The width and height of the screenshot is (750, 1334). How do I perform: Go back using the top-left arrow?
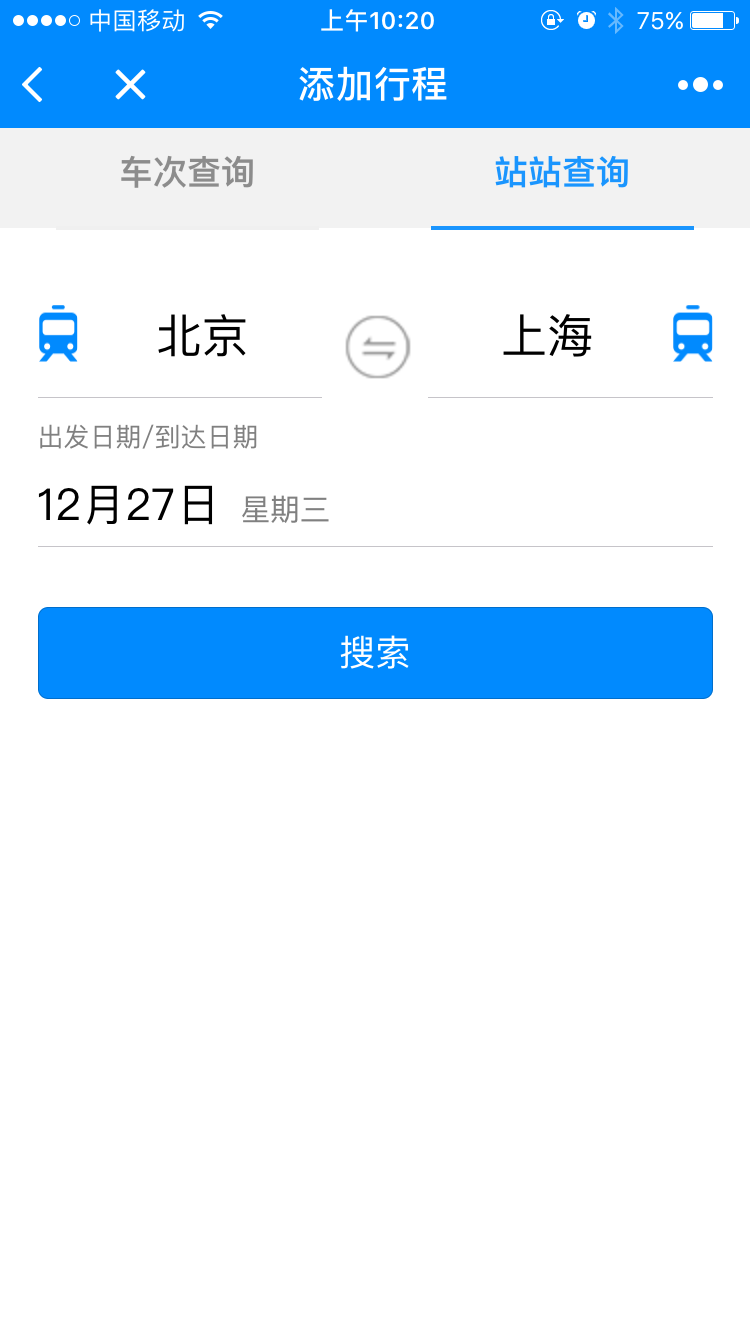point(33,85)
